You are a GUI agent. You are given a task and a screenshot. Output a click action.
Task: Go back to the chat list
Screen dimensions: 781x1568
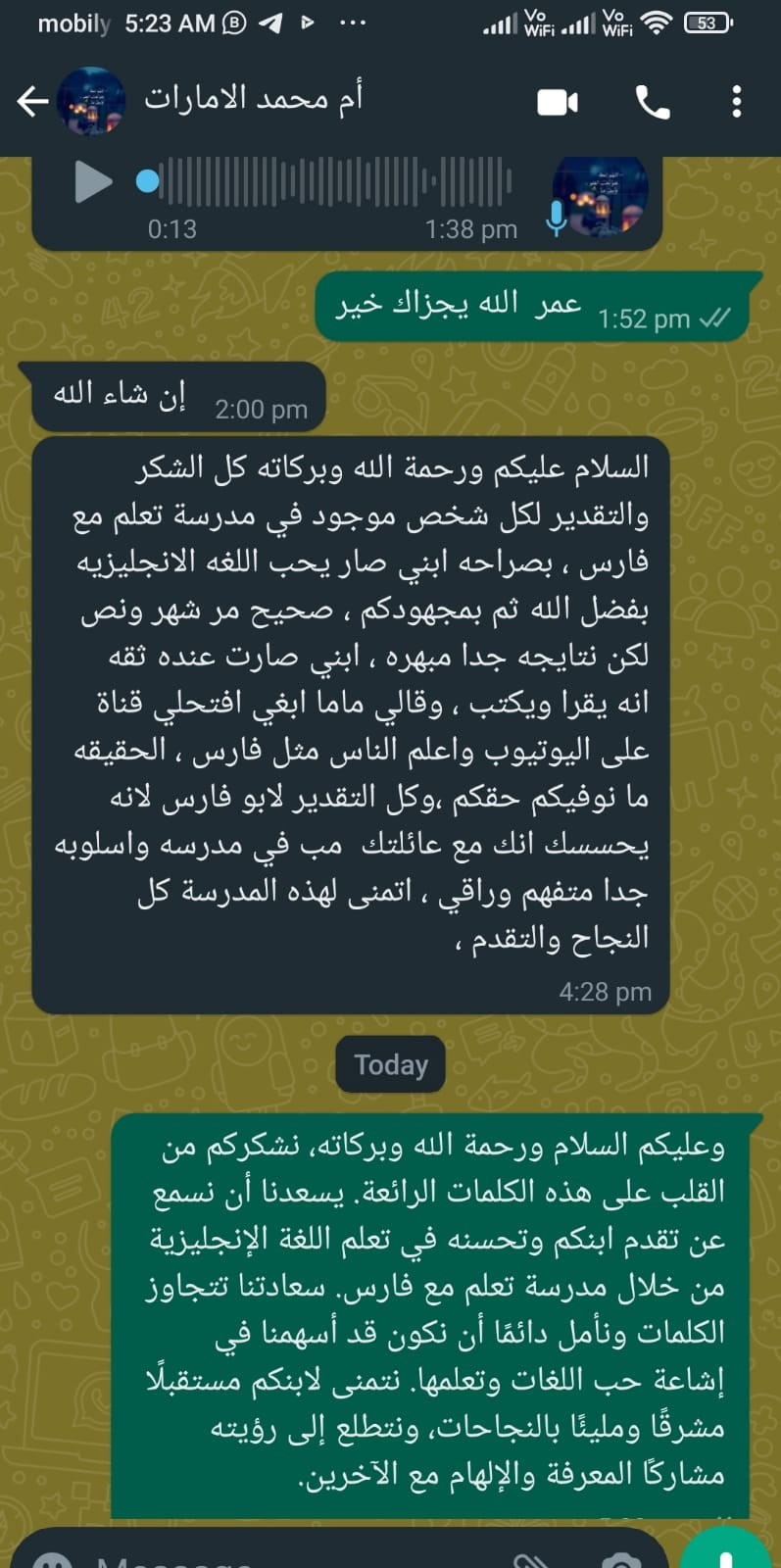[x=32, y=101]
